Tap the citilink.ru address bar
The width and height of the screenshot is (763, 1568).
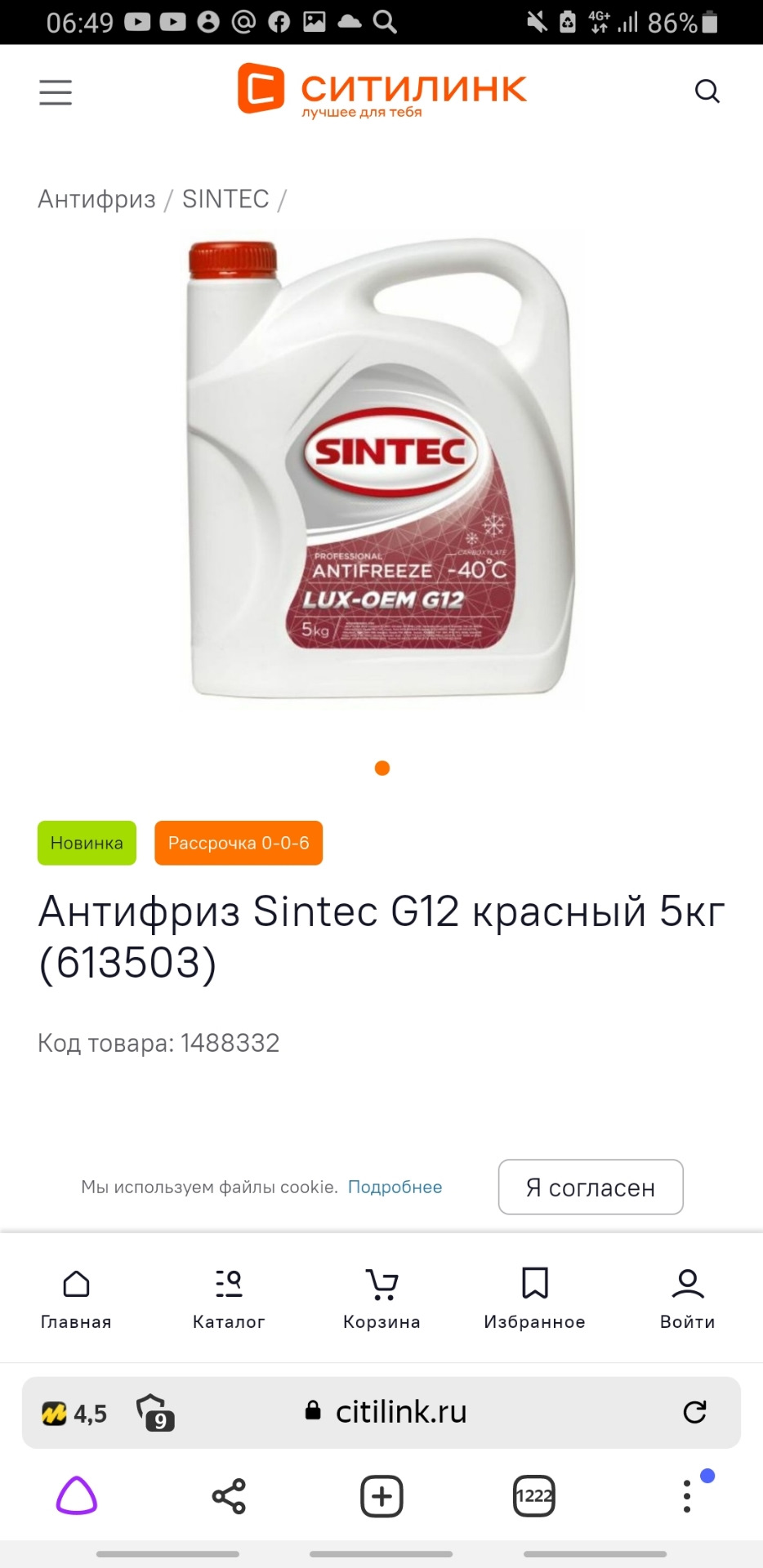(x=400, y=1412)
